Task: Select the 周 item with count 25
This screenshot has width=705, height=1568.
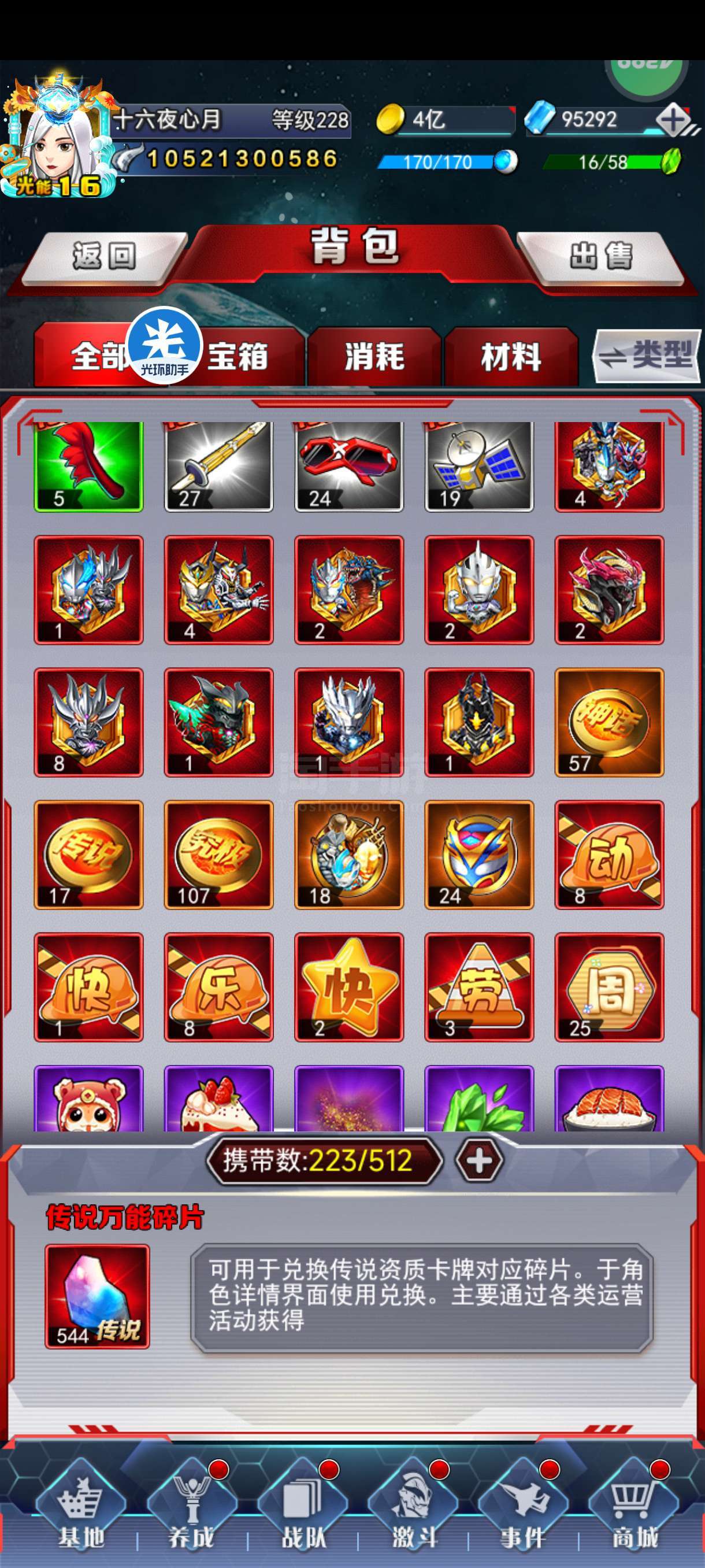Action: (x=609, y=988)
